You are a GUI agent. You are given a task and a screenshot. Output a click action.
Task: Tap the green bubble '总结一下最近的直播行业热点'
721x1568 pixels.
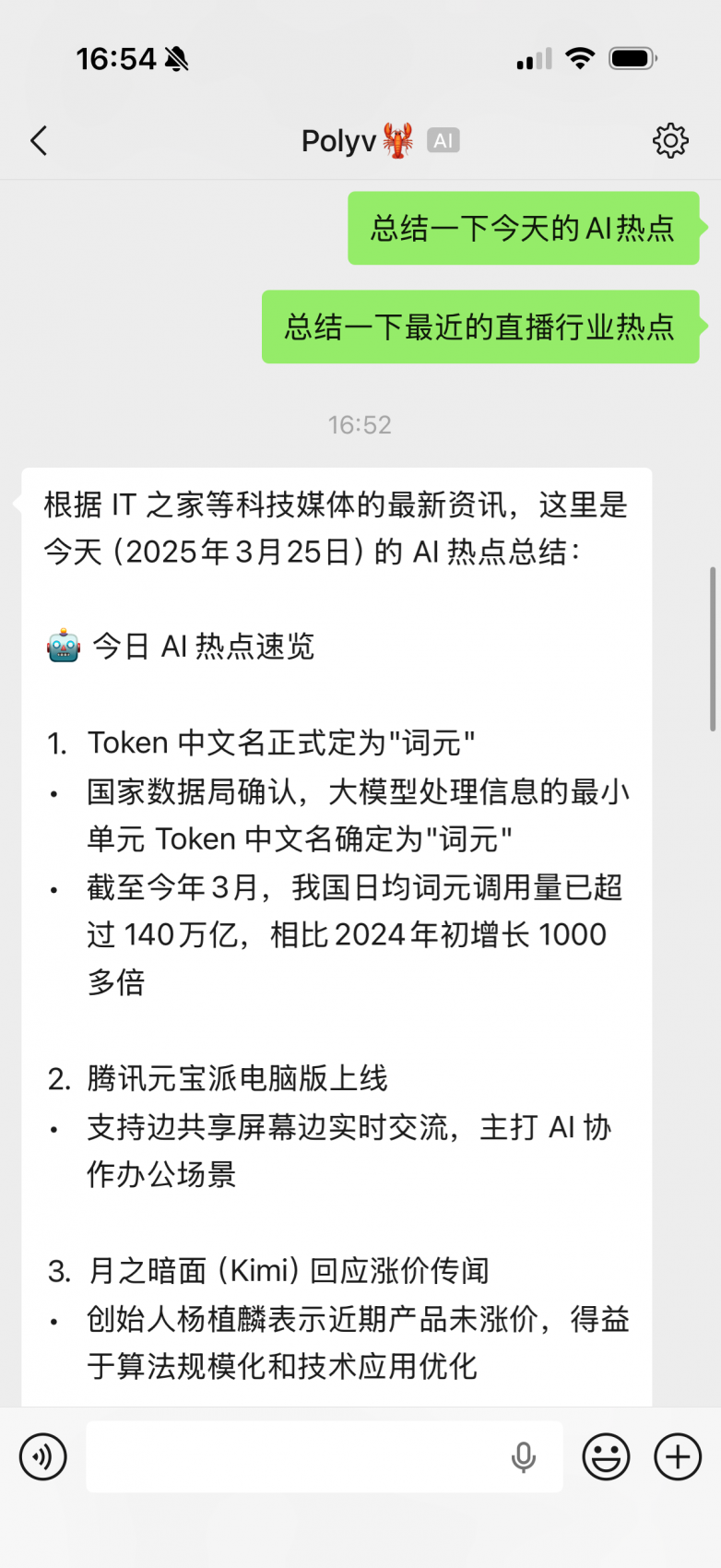[480, 327]
